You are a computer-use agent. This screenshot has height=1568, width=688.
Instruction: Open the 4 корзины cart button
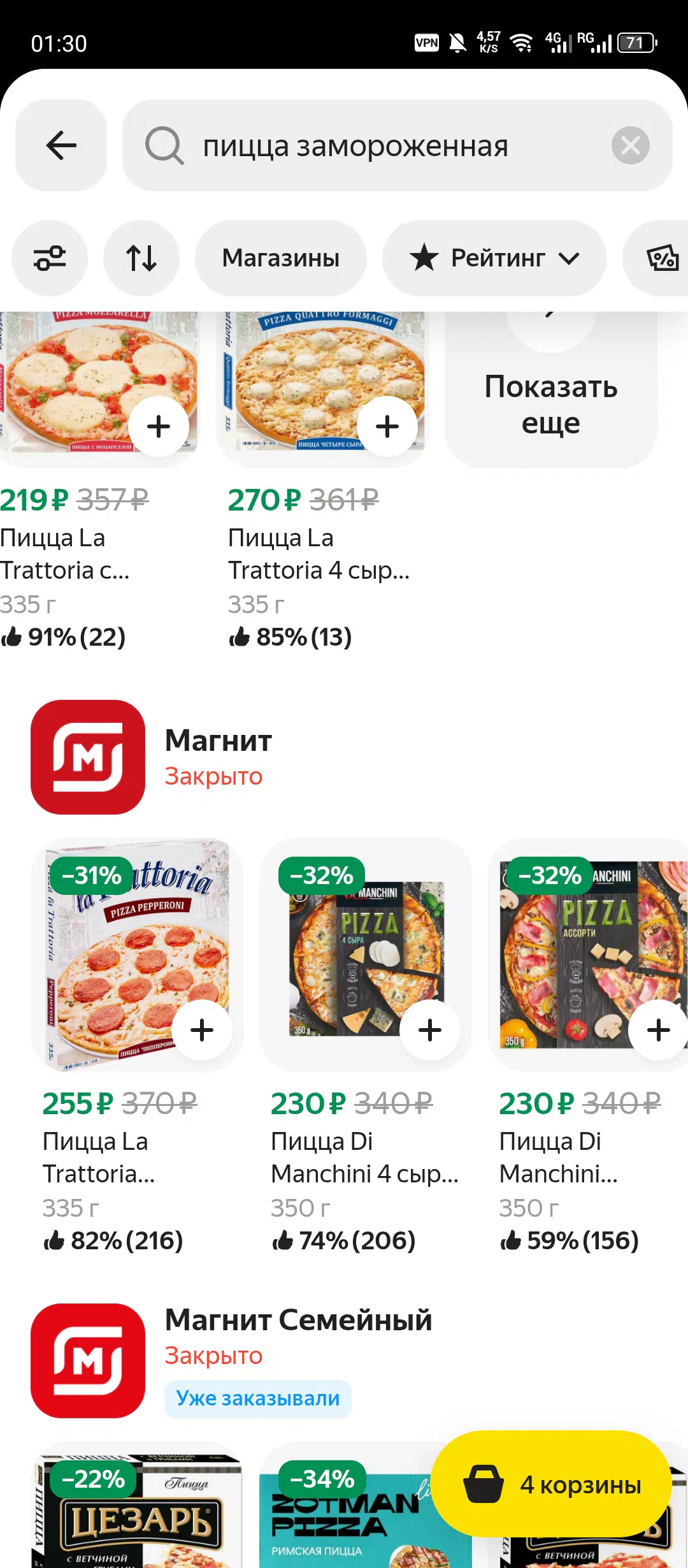551,1485
